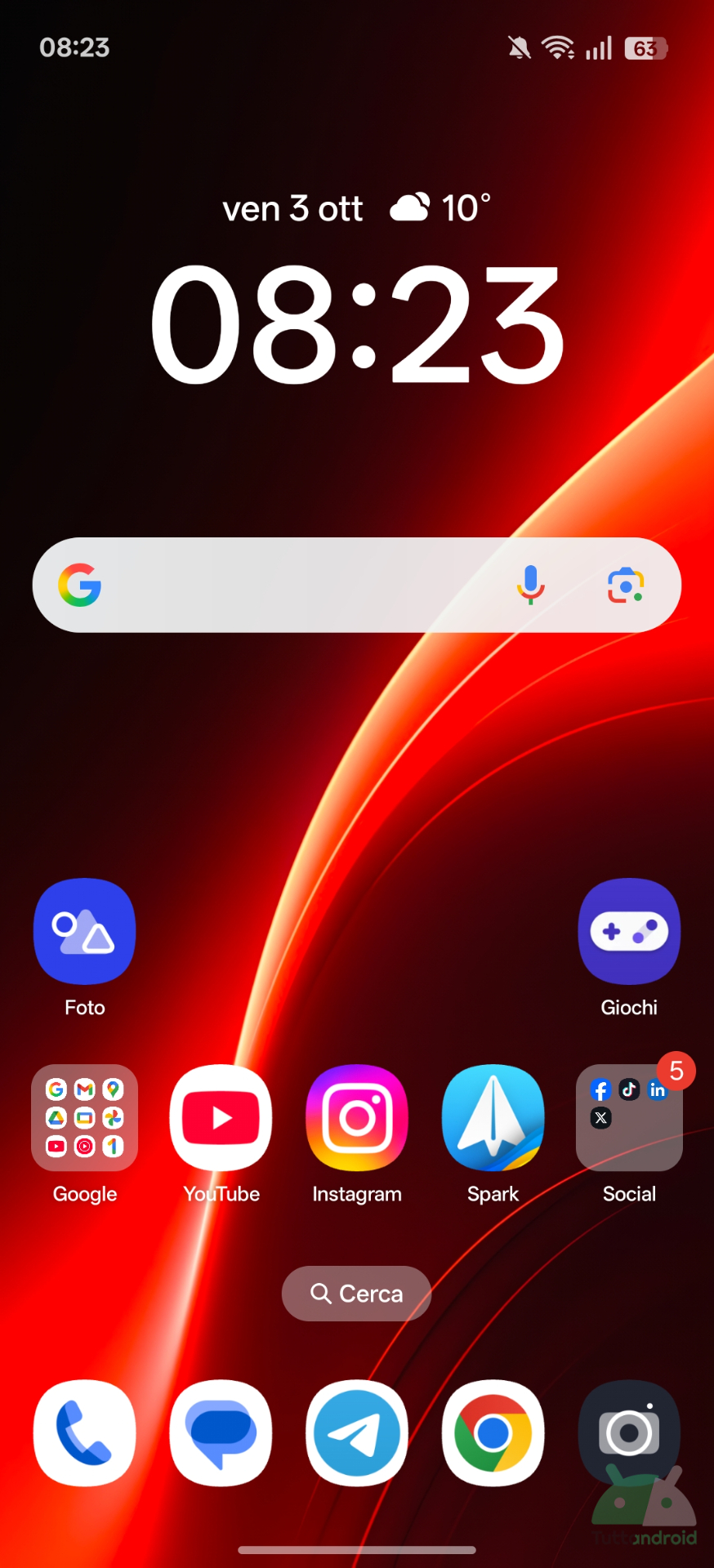Launch Telegram

[x=357, y=1432]
